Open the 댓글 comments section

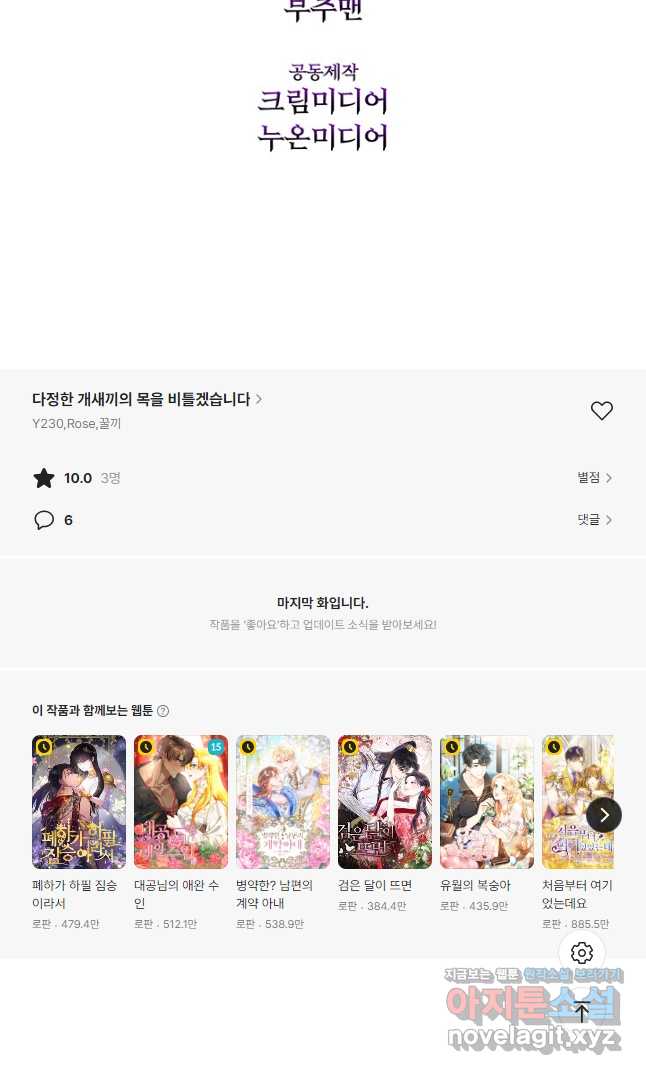[x=594, y=520]
